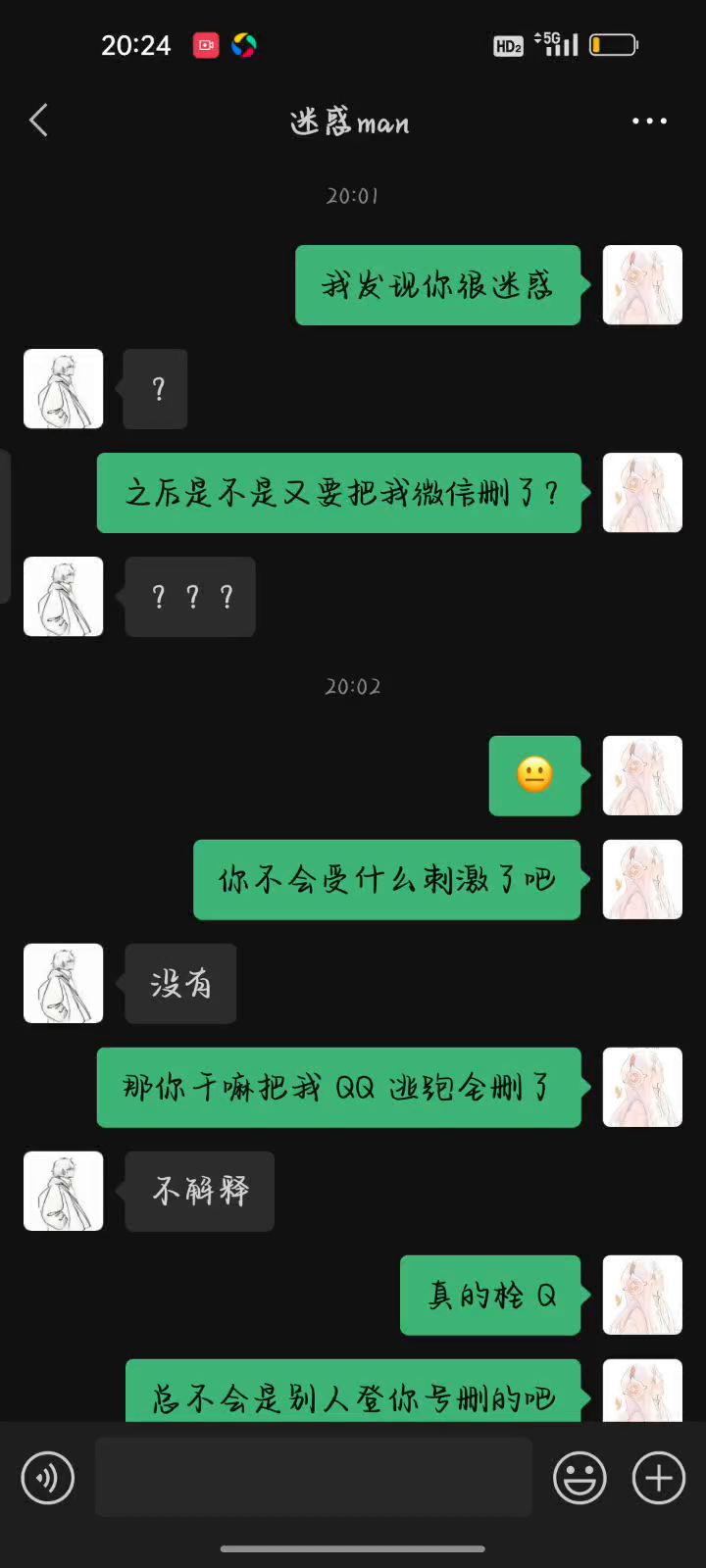The height and width of the screenshot is (1568, 706).
Task: Open the three-dot chat info menu
Action: [649, 121]
